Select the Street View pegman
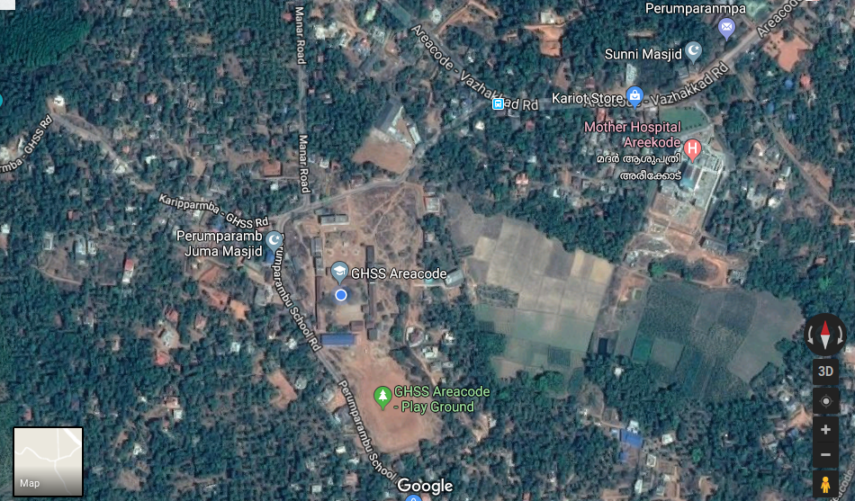 (825, 485)
